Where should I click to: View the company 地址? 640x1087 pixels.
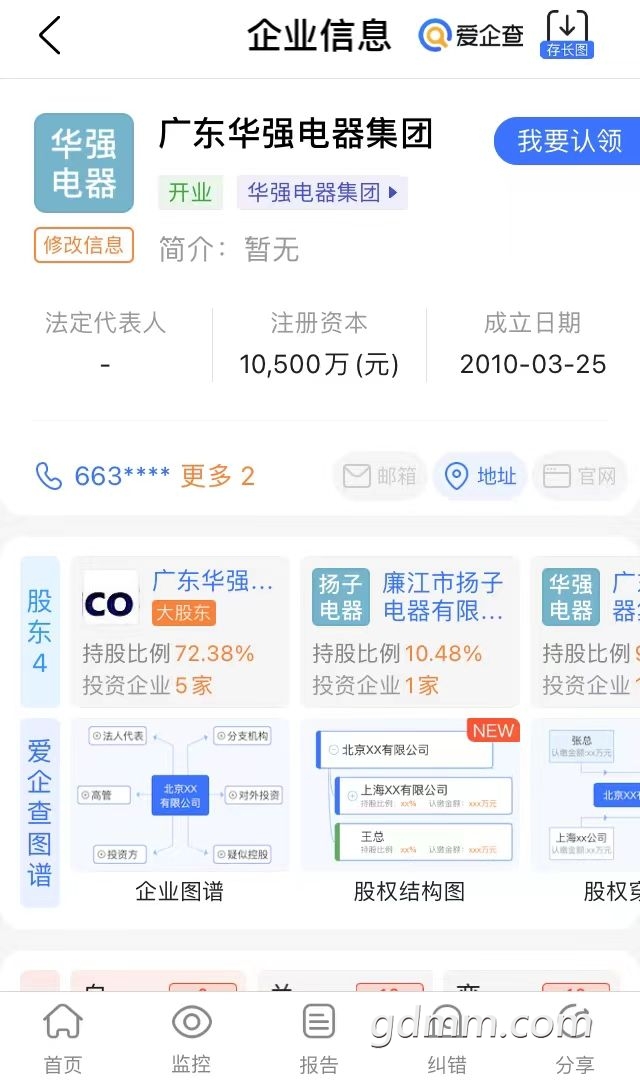coord(480,477)
